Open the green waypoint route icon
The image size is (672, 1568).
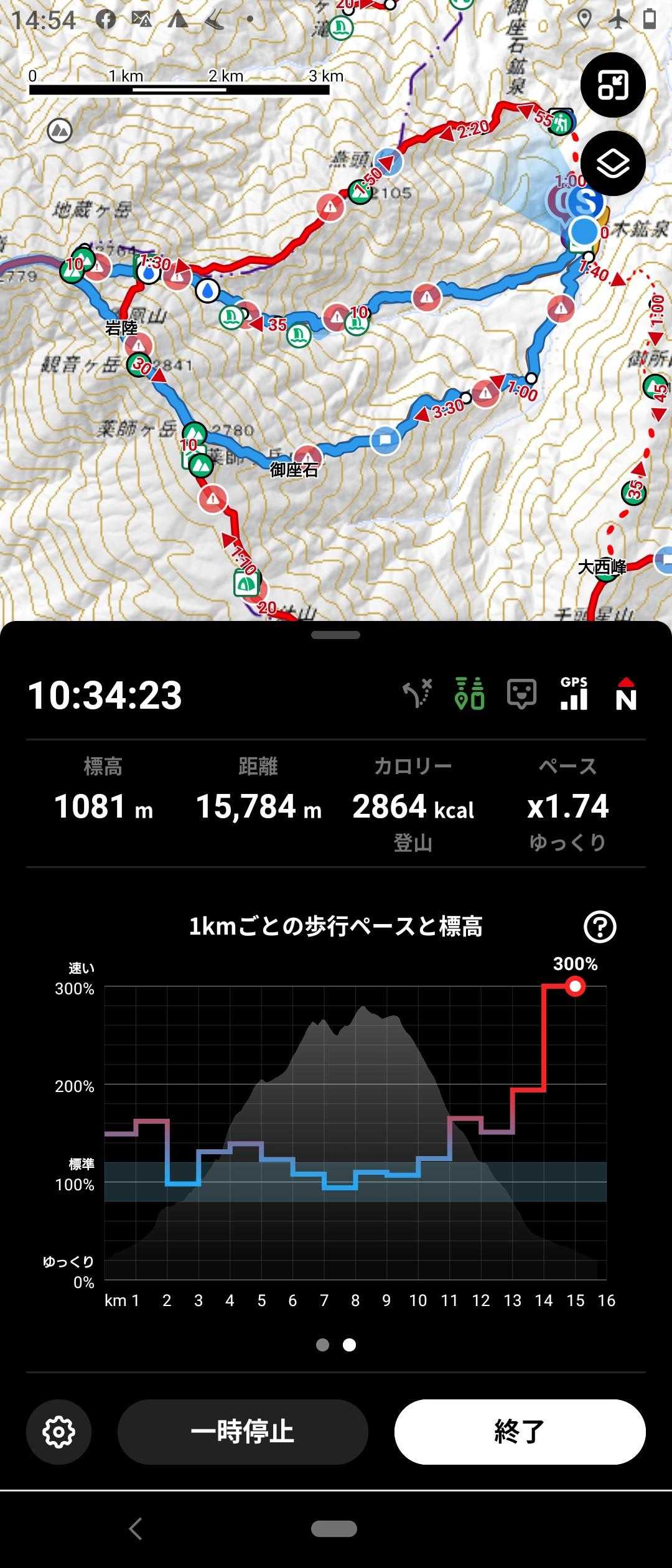click(470, 694)
